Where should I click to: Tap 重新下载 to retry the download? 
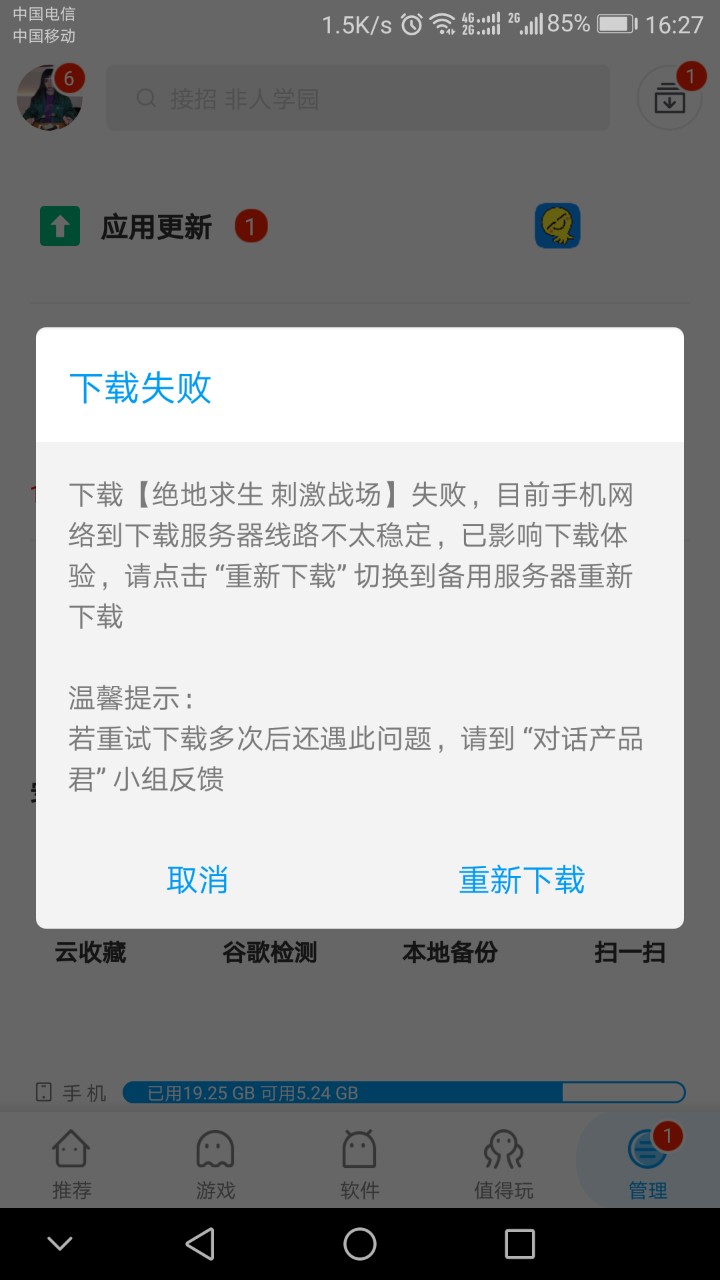521,880
